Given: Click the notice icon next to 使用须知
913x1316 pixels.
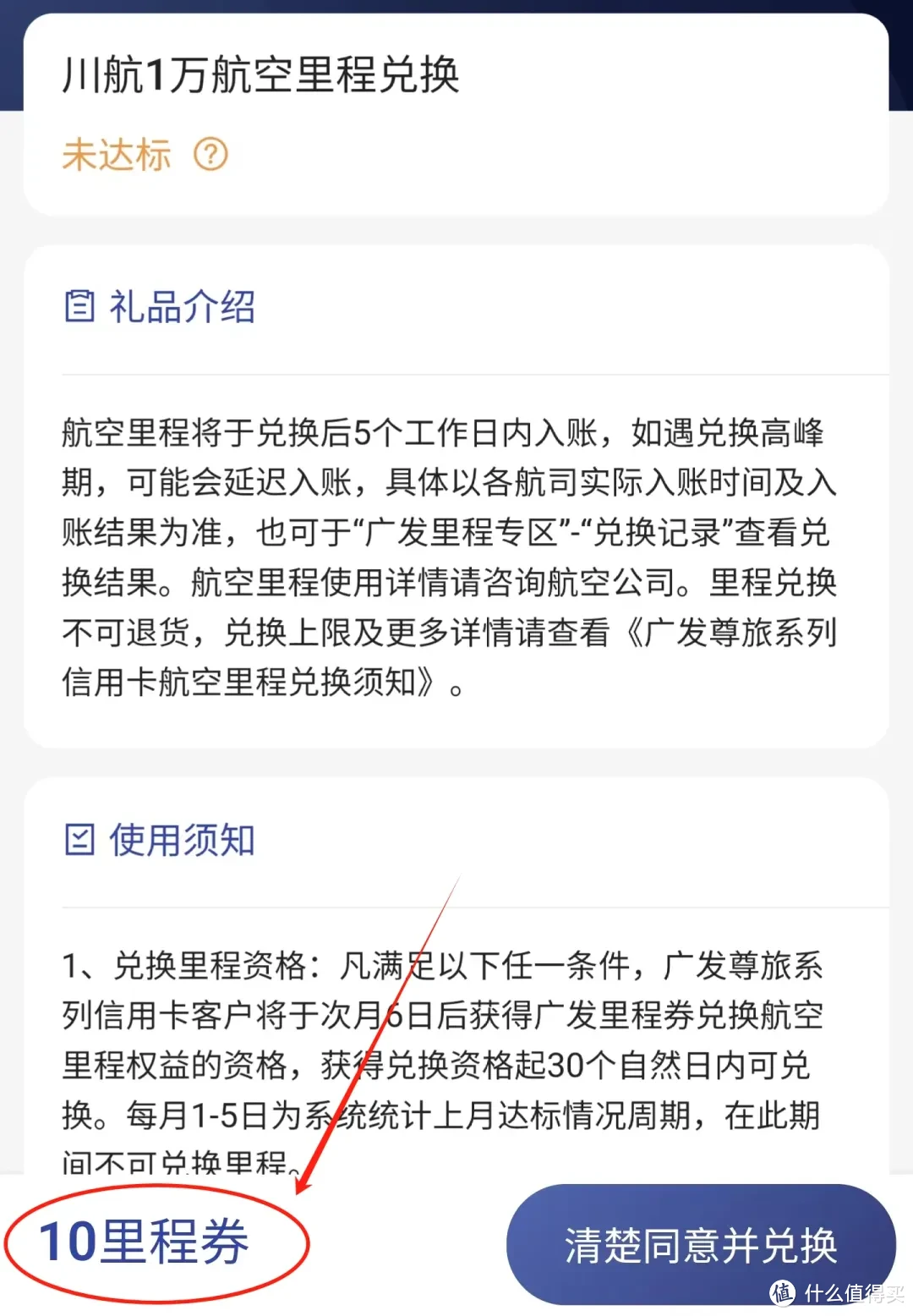Looking at the screenshot, I should pyautogui.click(x=78, y=840).
